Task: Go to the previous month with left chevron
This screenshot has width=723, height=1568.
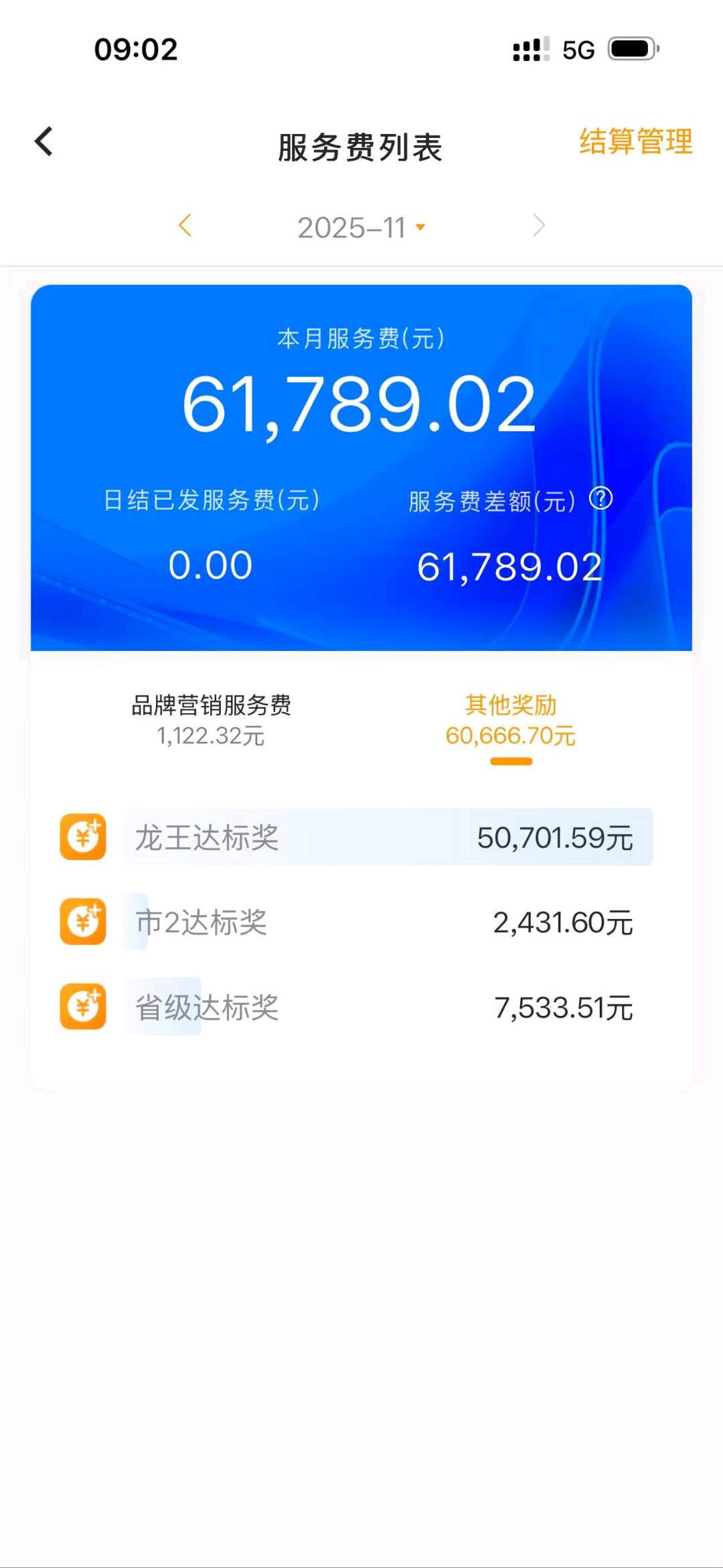Action: tap(185, 227)
